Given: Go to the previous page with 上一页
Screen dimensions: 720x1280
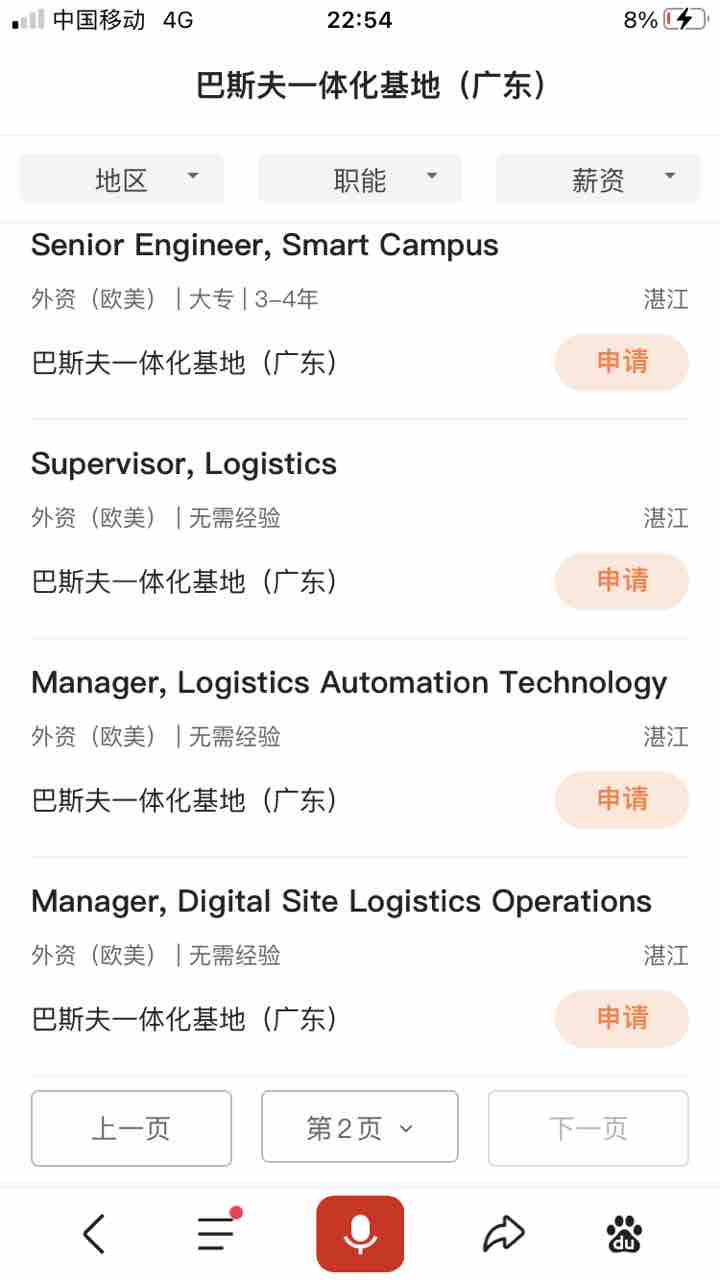Looking at the screenshot, I should point(131,1128).
